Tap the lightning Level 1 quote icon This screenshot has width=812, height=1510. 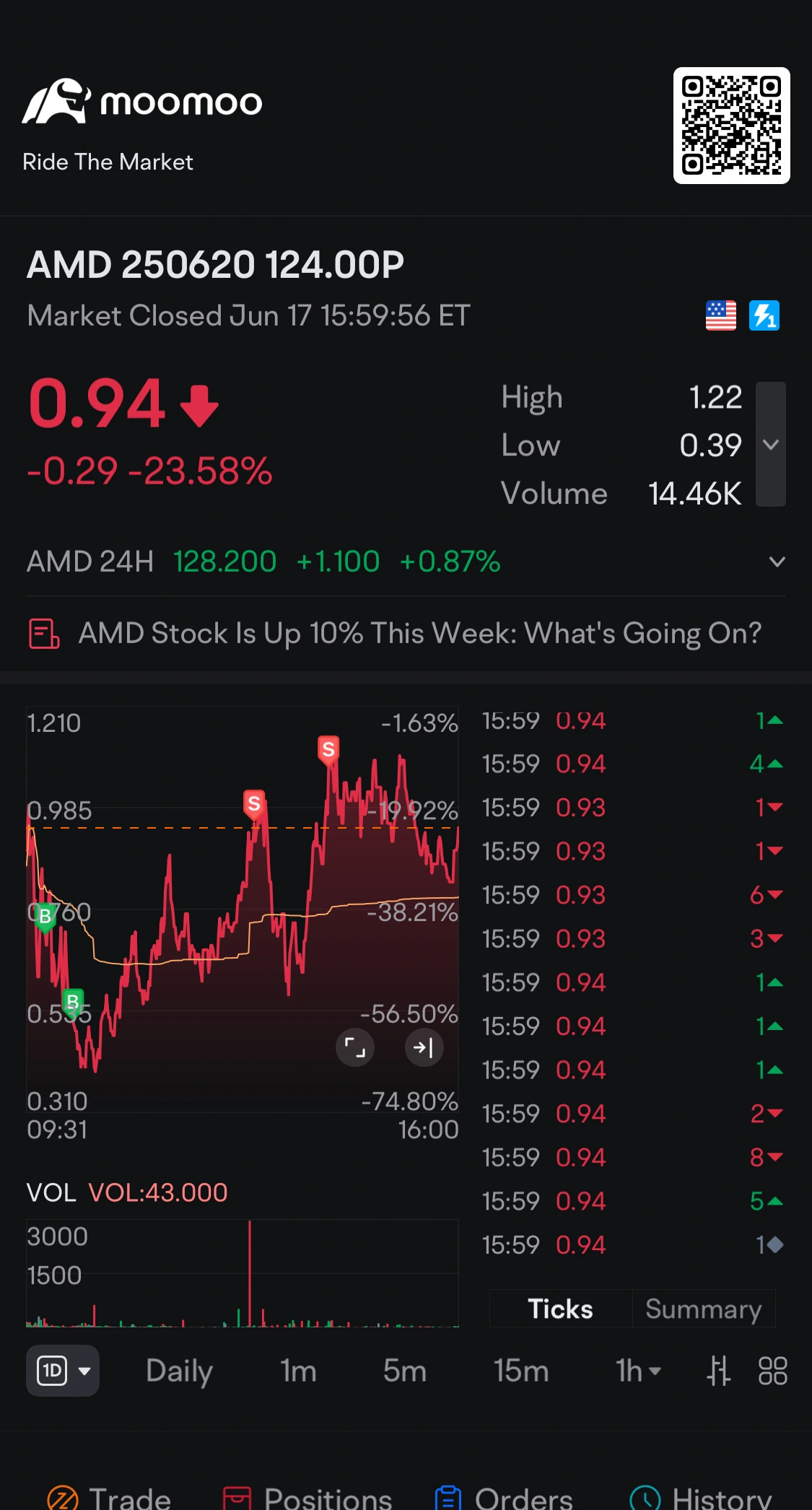pos(764,316)
